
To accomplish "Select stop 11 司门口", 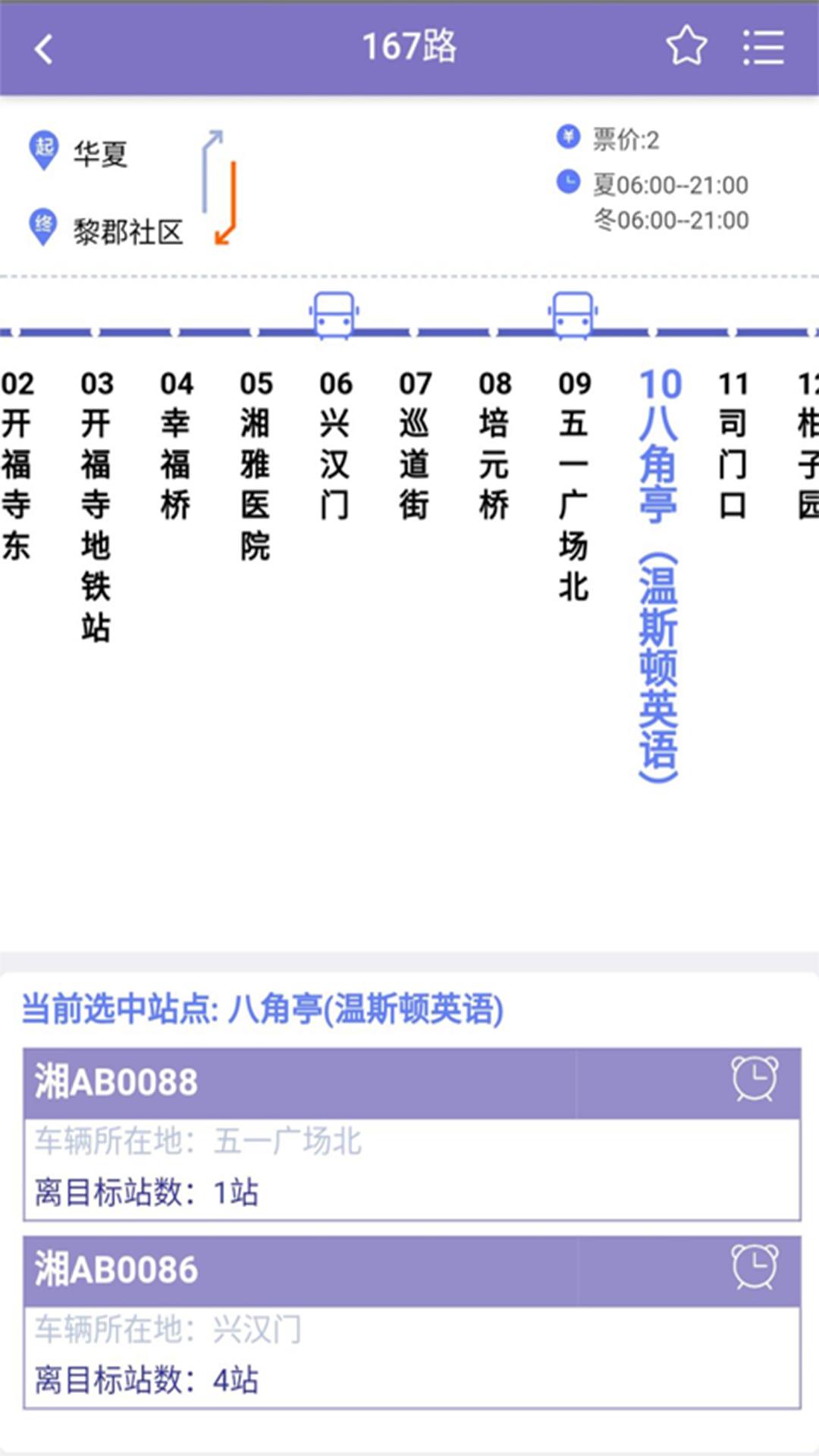I will click(x=733, y=445).
